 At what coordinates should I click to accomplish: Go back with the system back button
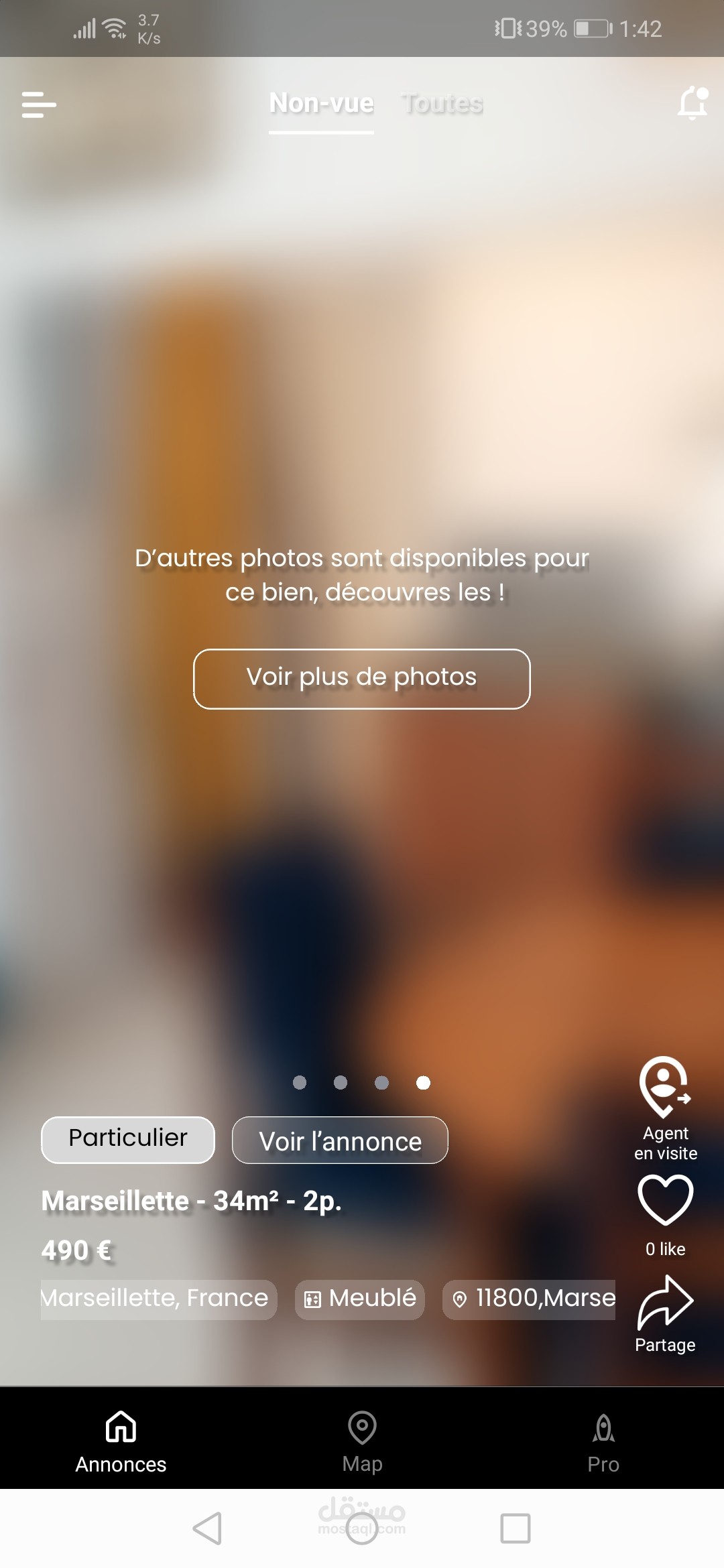tap(207, 1528)
